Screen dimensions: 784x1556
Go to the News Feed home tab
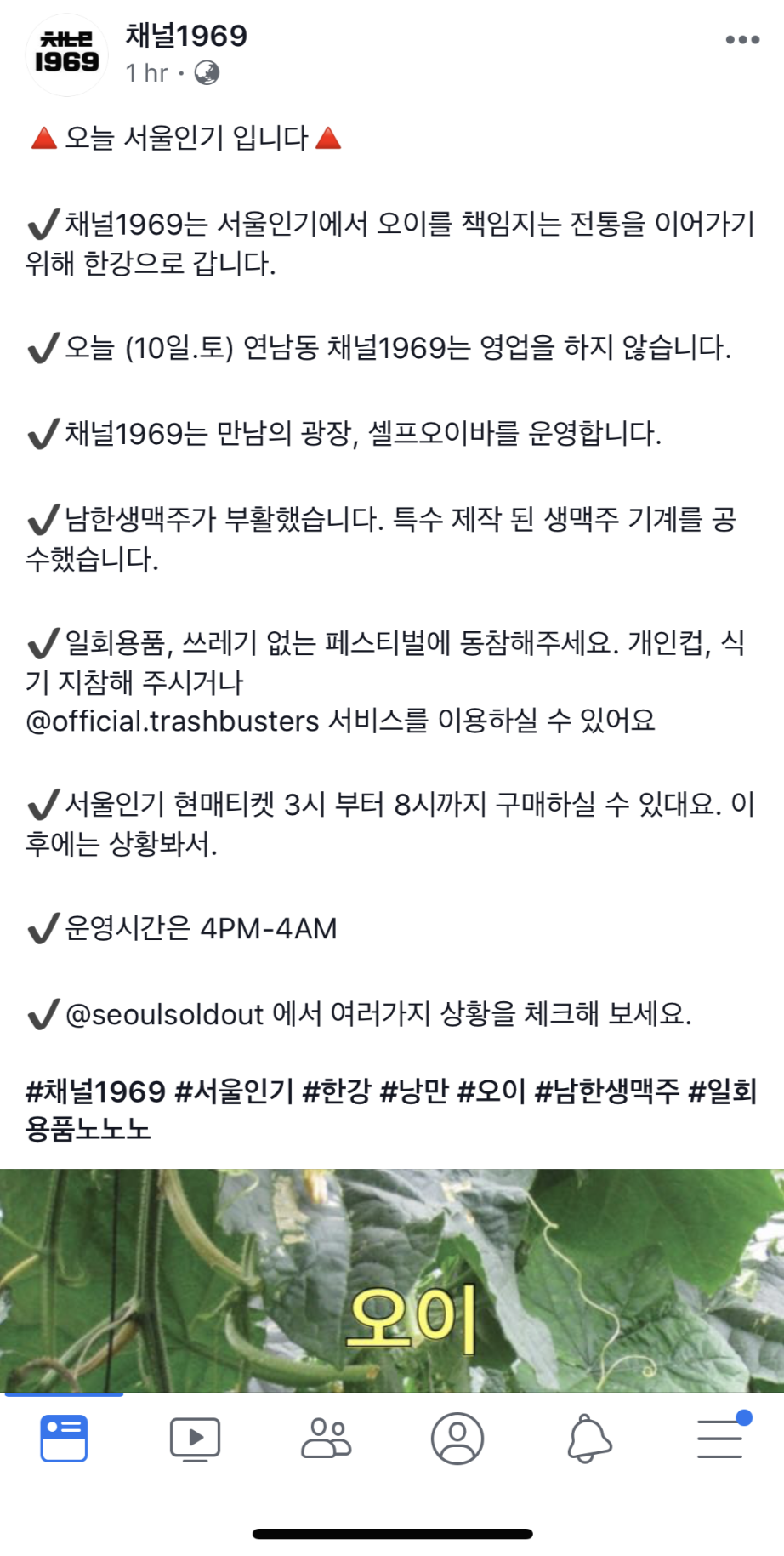pyautogui.click(x=64, y=1439)
